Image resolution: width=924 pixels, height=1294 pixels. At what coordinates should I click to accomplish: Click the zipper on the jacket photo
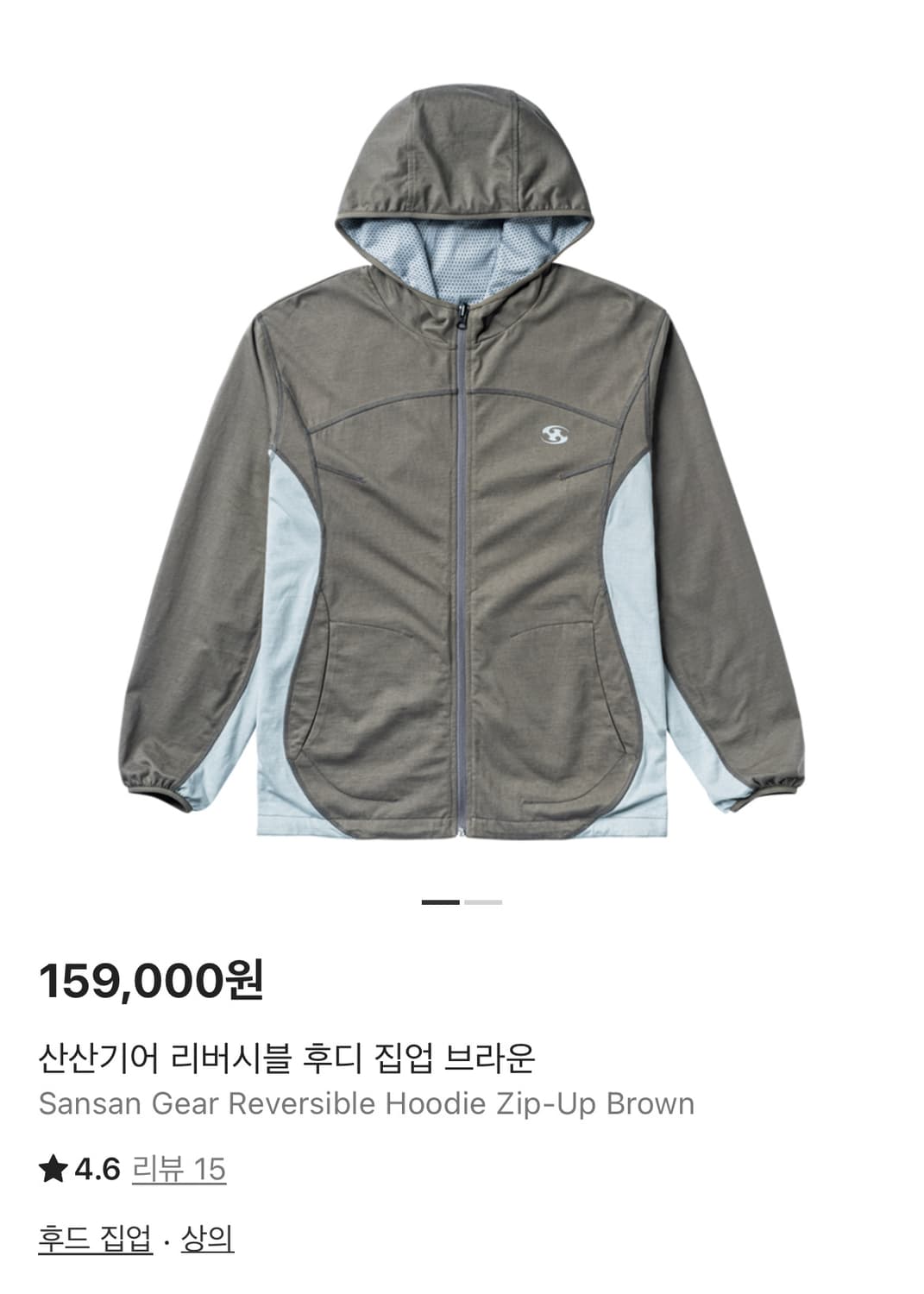[x=467, y=561]
